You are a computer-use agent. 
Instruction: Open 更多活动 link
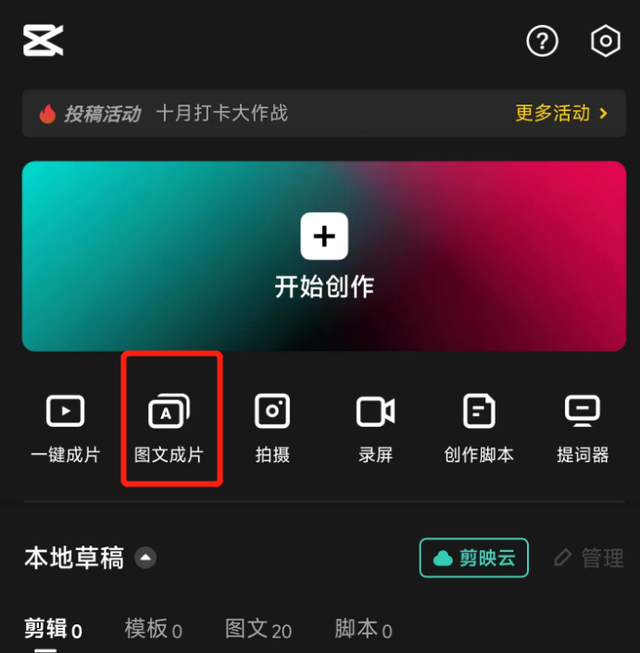tap(561, 113)
